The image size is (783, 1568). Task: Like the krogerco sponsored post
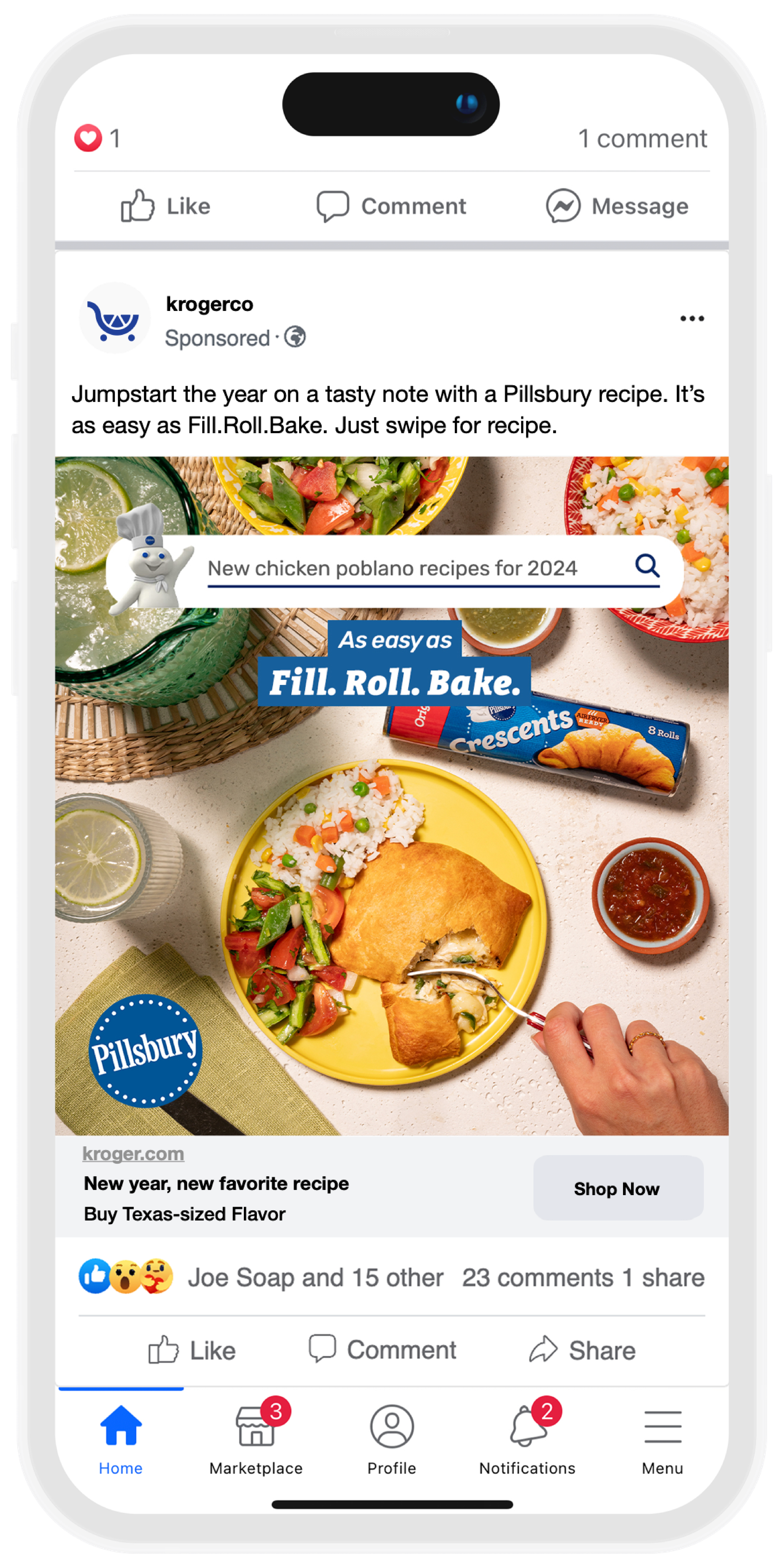(x=192, y=1350)
